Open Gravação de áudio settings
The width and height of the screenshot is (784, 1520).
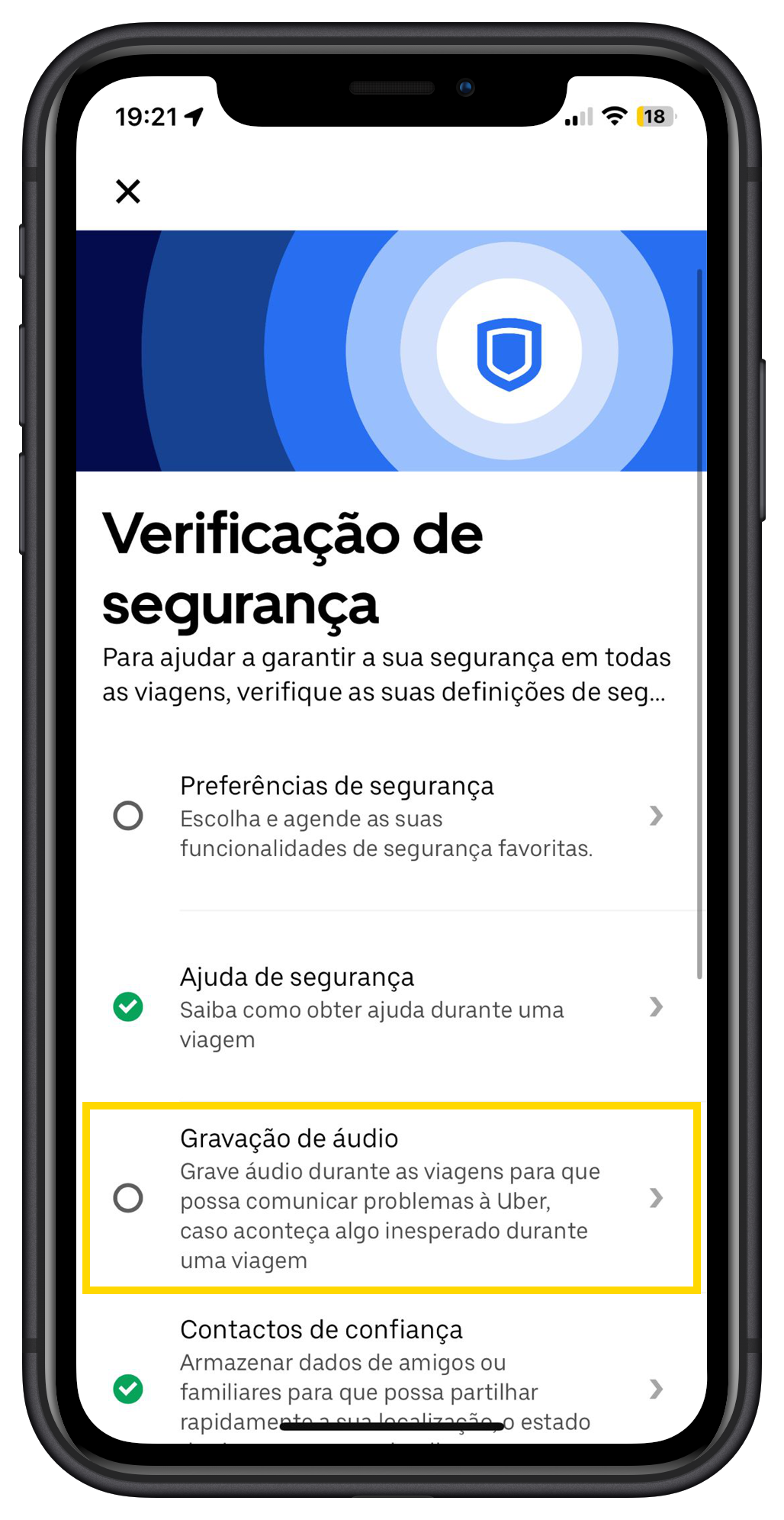pyautogui.click(x=391, y=1198)
